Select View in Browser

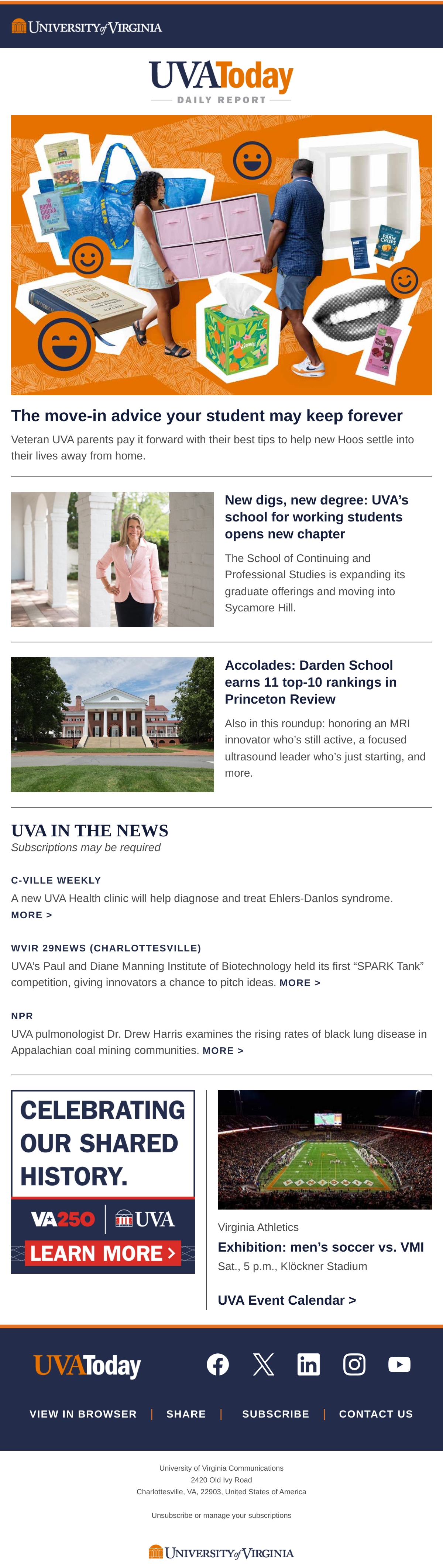(83, 1414)
